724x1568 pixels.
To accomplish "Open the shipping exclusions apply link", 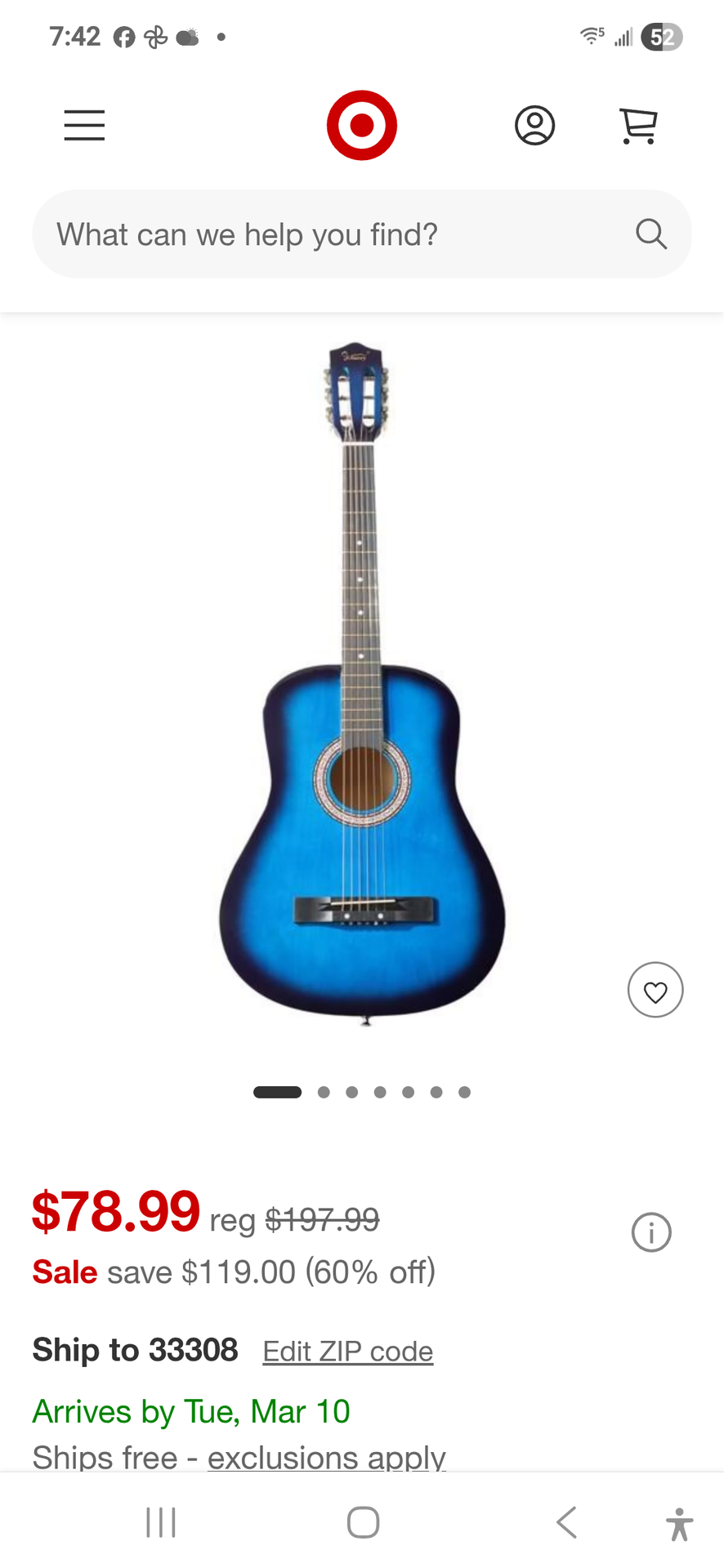I will click(x=326, y=1458).
